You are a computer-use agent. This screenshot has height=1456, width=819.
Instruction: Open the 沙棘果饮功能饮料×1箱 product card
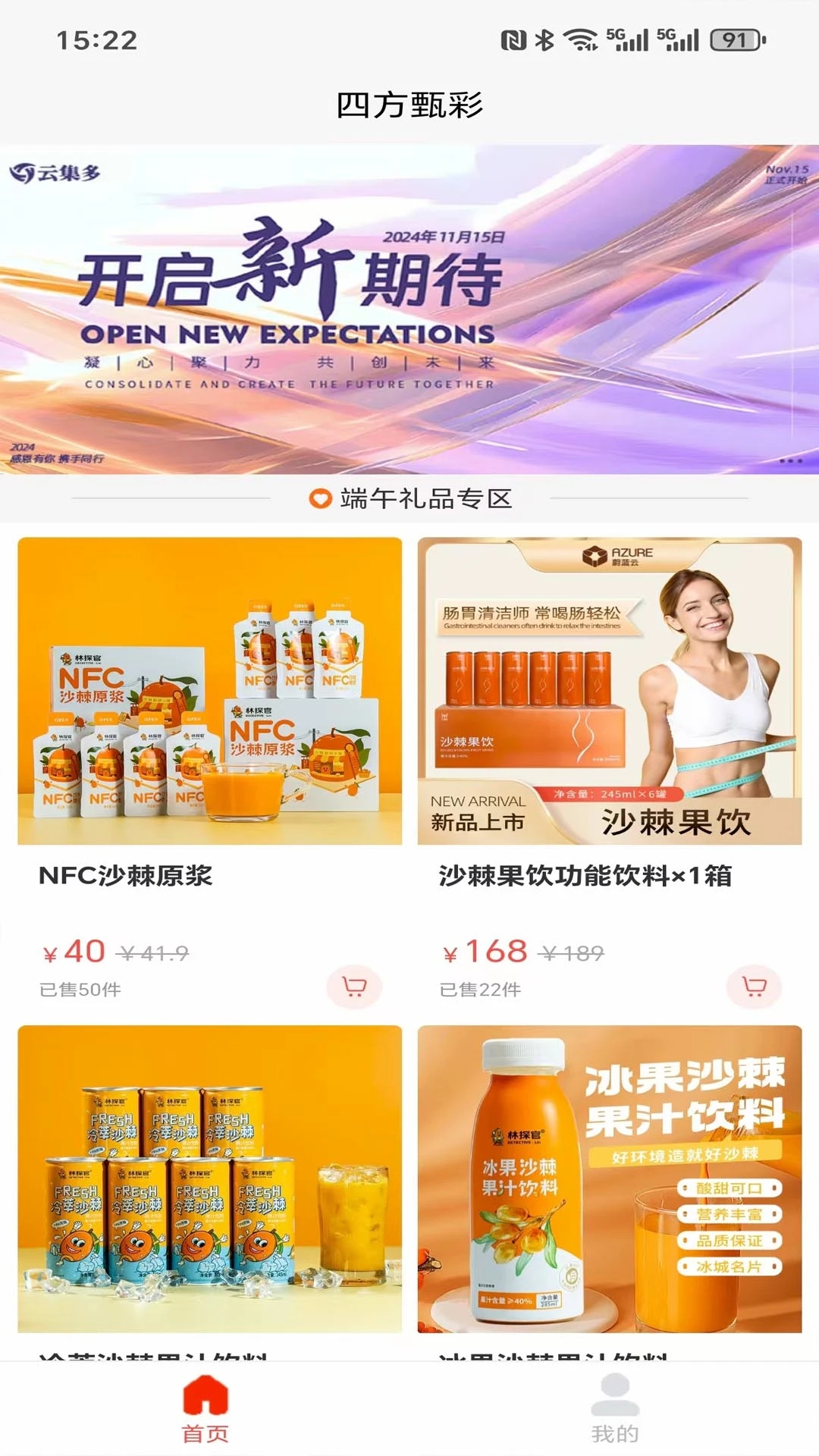[610, 692]
